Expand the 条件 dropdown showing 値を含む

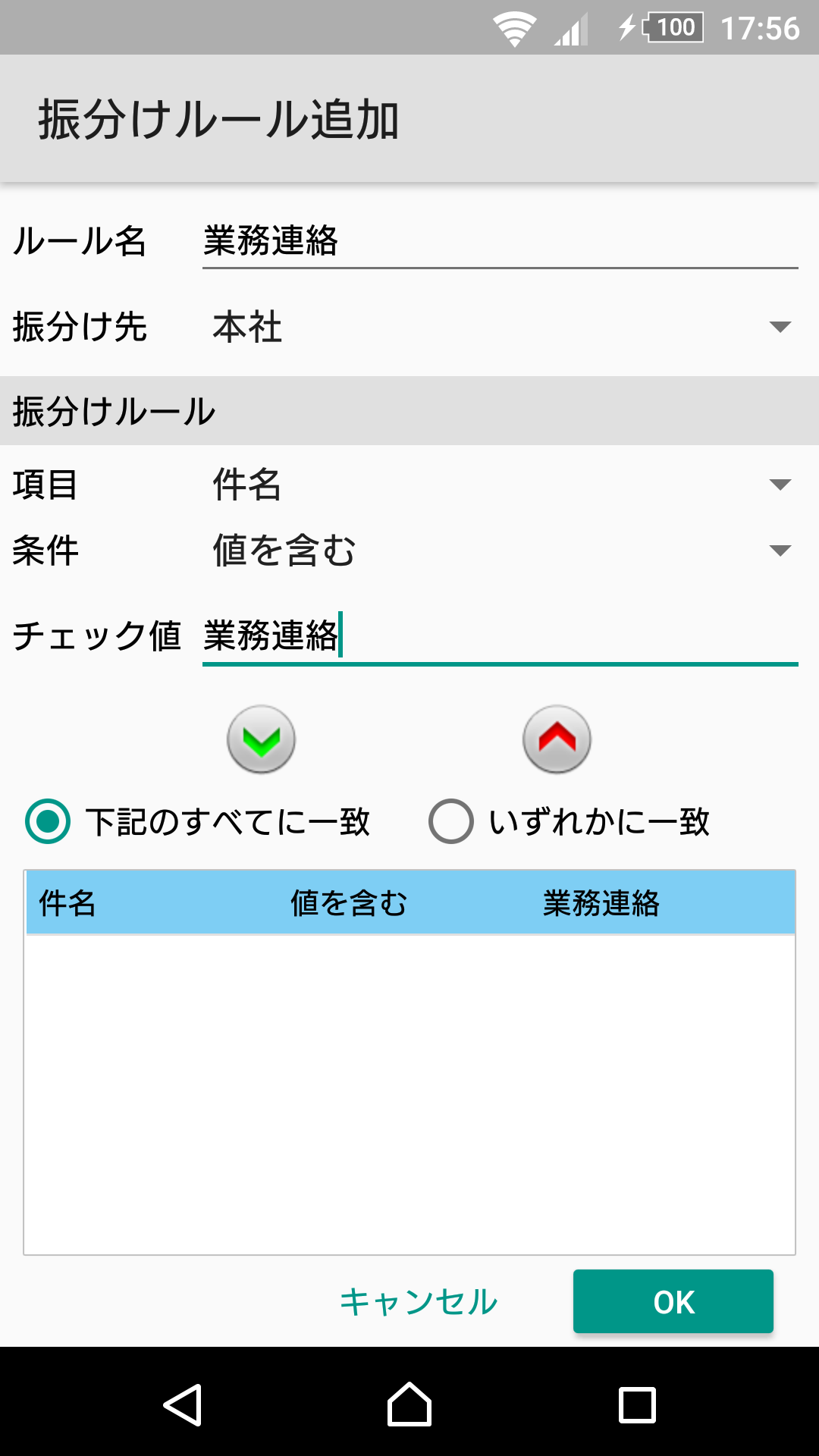(500, 551)
